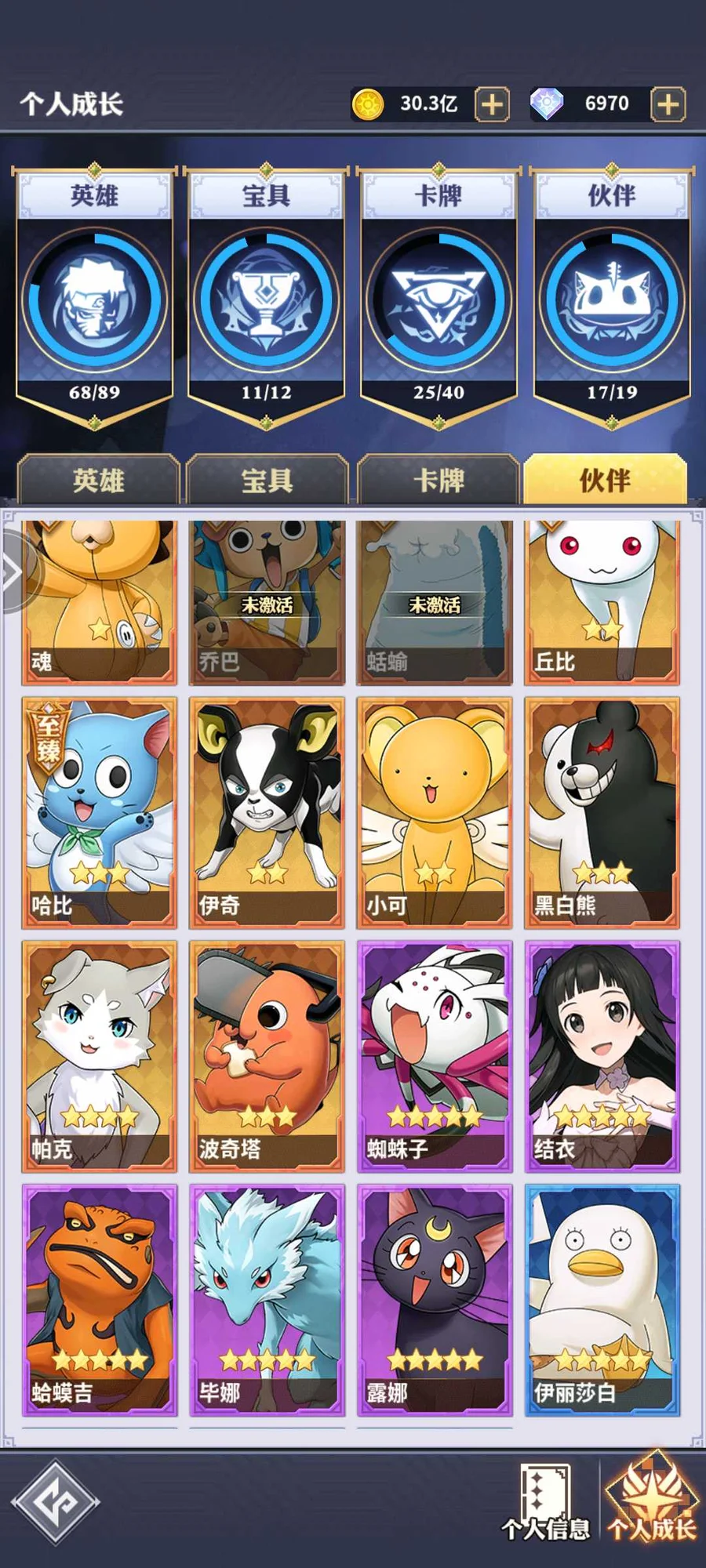Go to 个人信息 page

546,1503
